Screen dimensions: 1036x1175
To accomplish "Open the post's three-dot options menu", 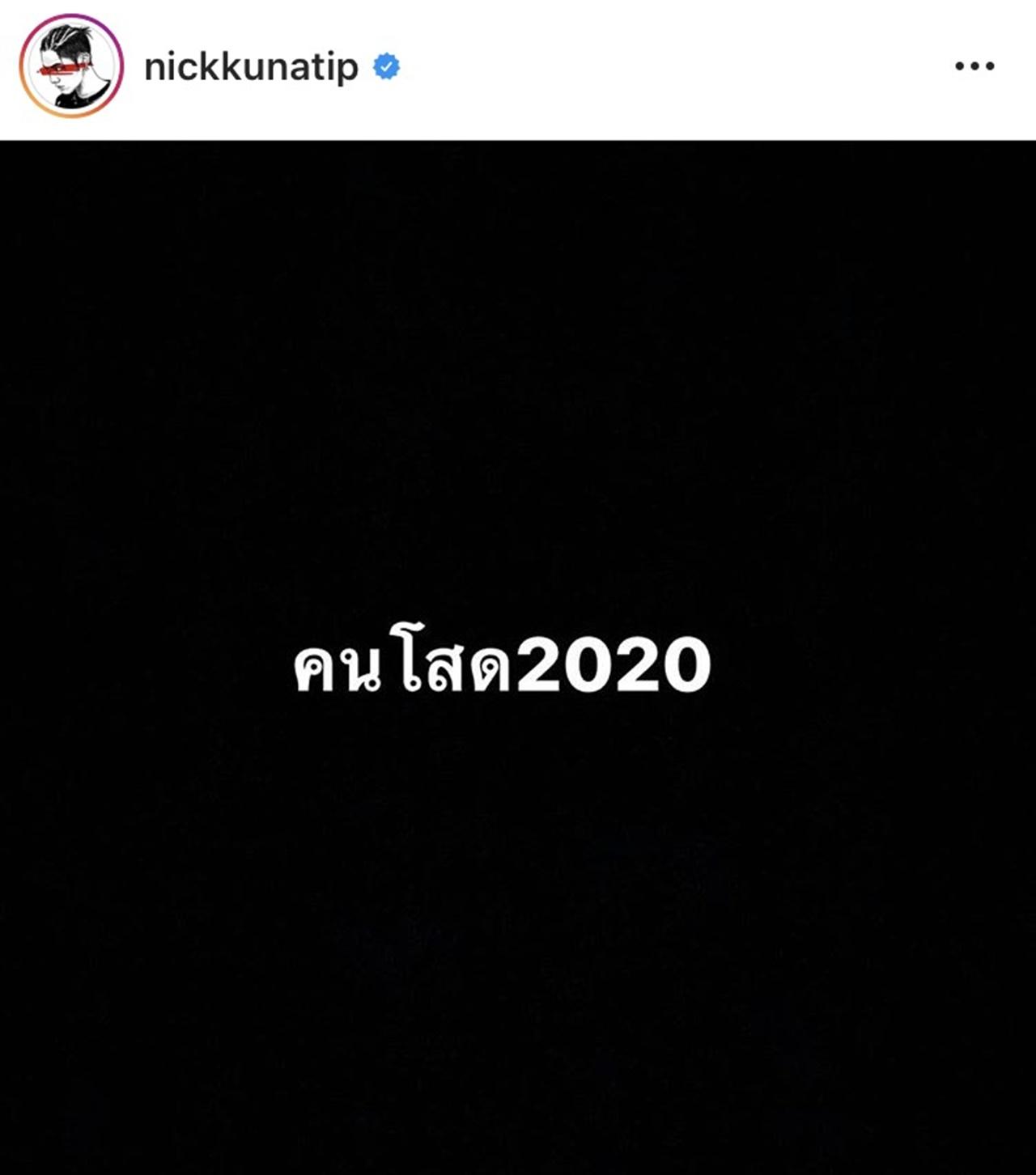I will pyautogui.click(x=974, y=66).
